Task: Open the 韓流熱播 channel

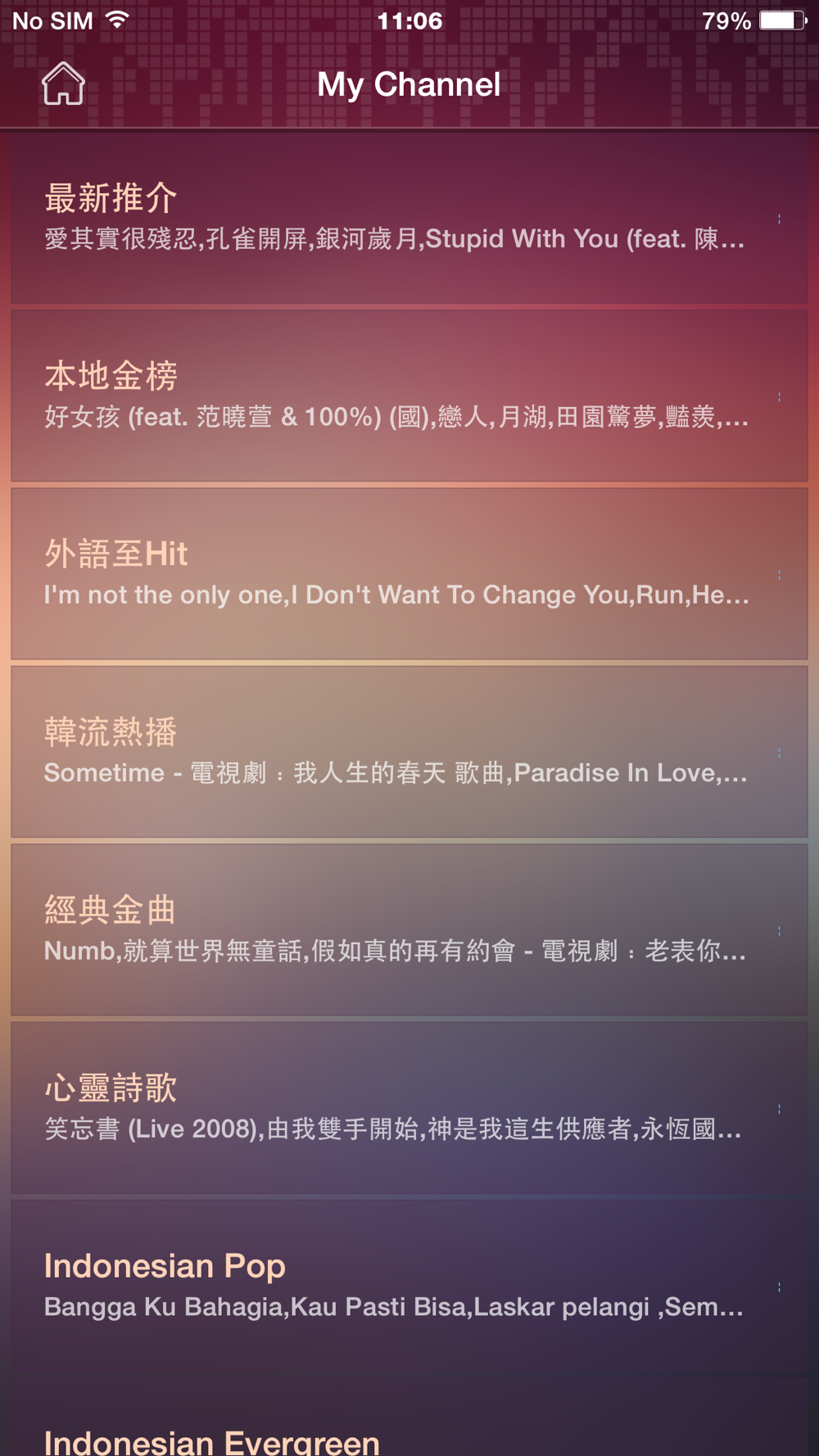Action: tap(393, 752)
